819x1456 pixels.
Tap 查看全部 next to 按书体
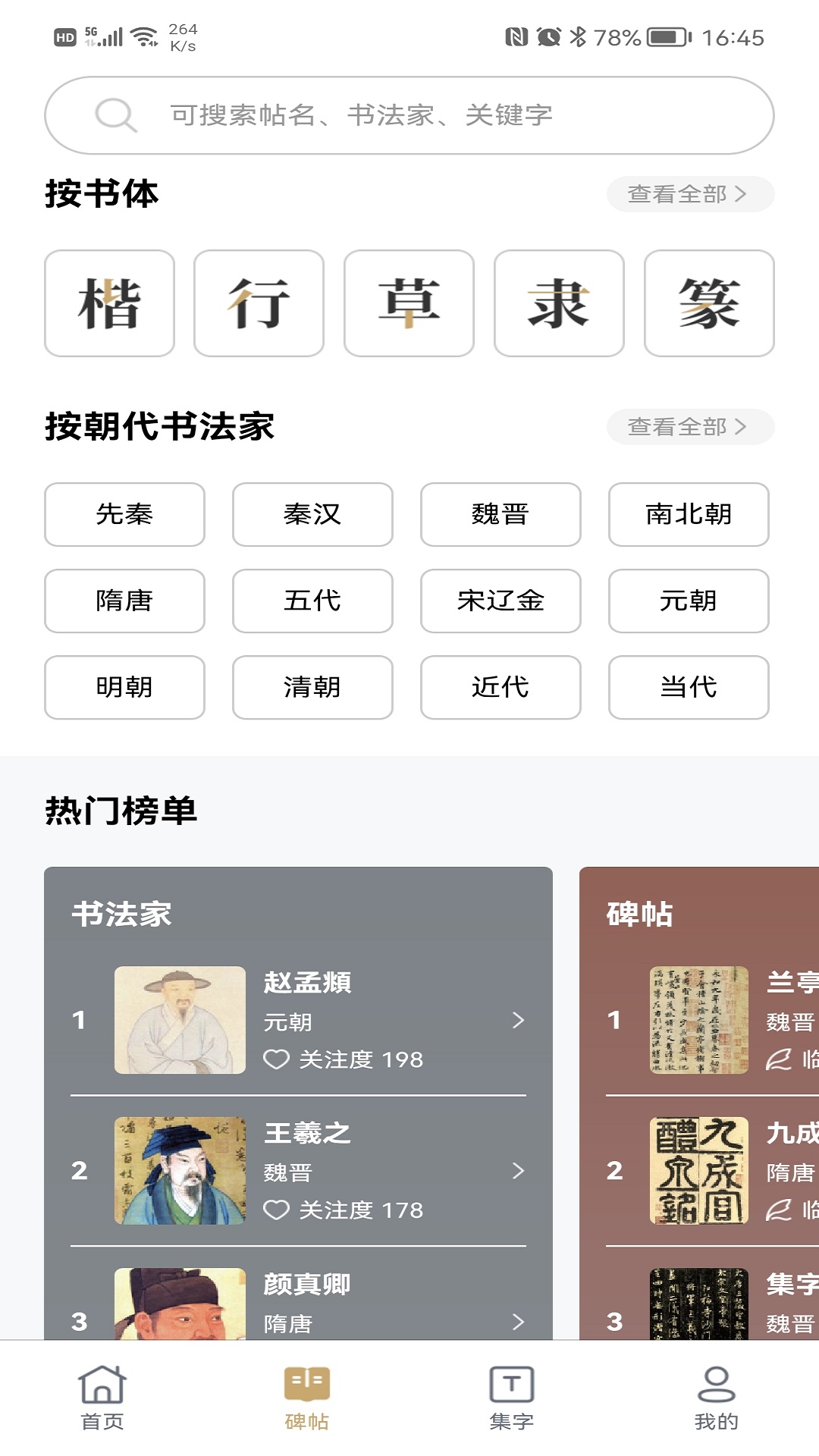[690, 194]
